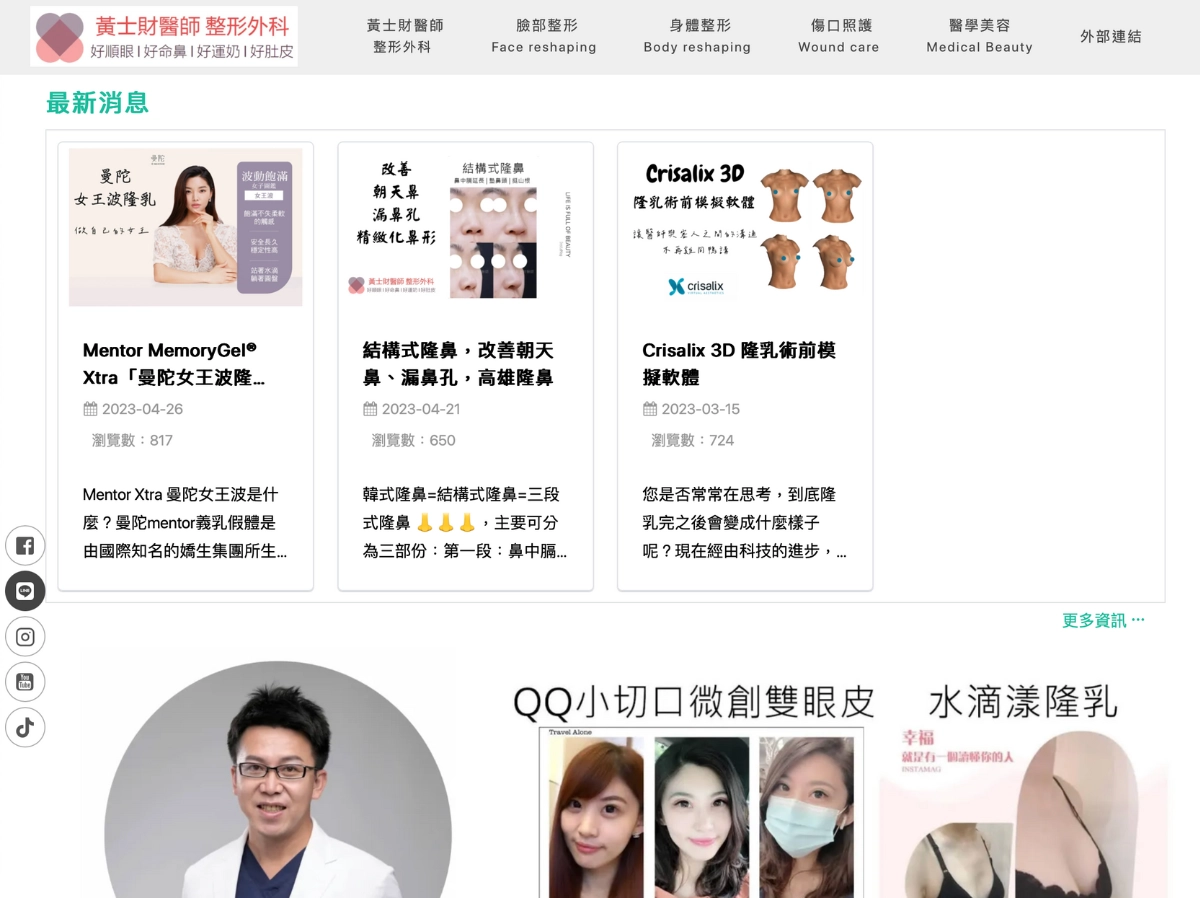1200x898 pixels.
Task: Open the TikTok social icon
Action: click(x=25, y=727)
